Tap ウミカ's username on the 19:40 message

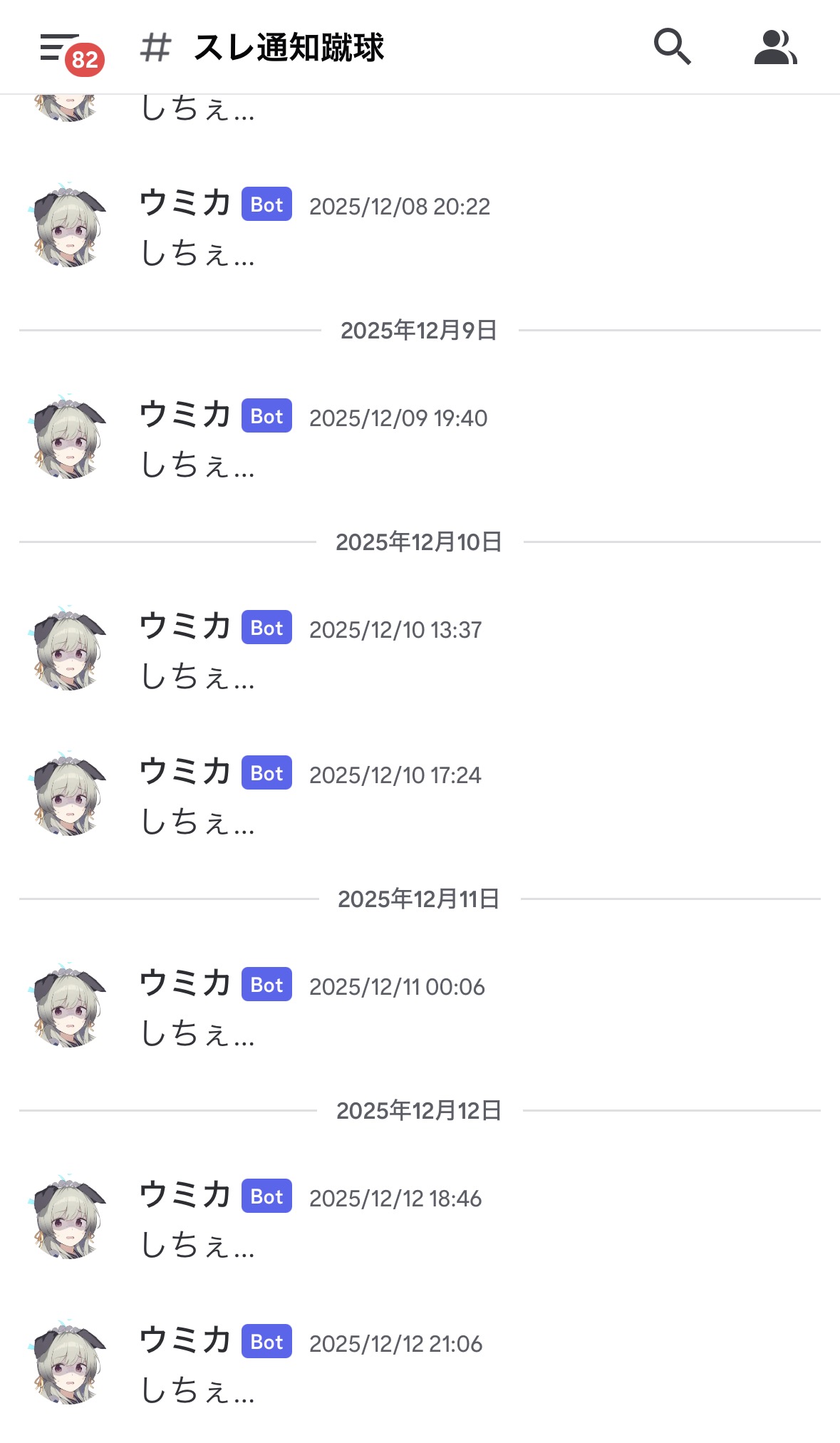pyautogui.click(x=185, y=415)
